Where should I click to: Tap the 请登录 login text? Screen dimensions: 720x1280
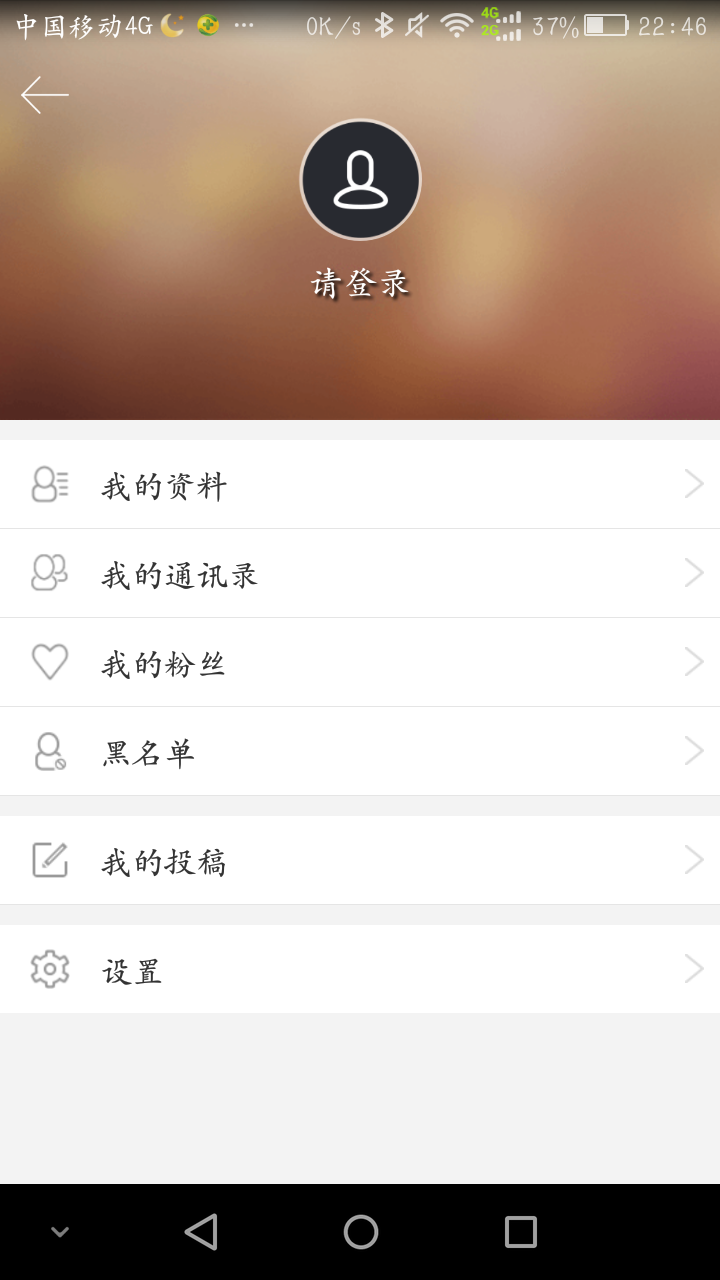tap(361, 284)
